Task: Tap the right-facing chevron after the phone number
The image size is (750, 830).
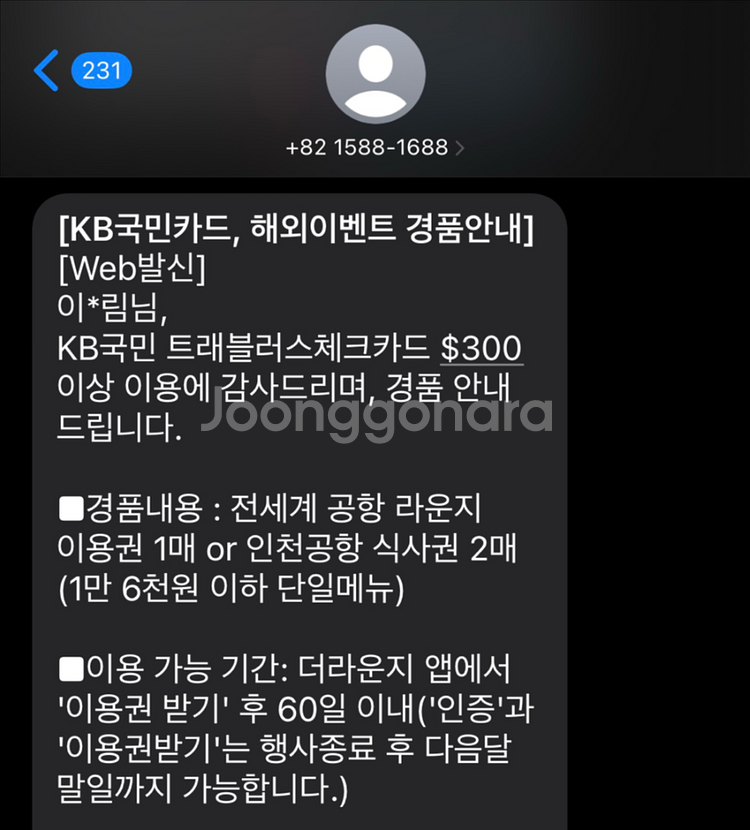Action: tap(459, 147)
